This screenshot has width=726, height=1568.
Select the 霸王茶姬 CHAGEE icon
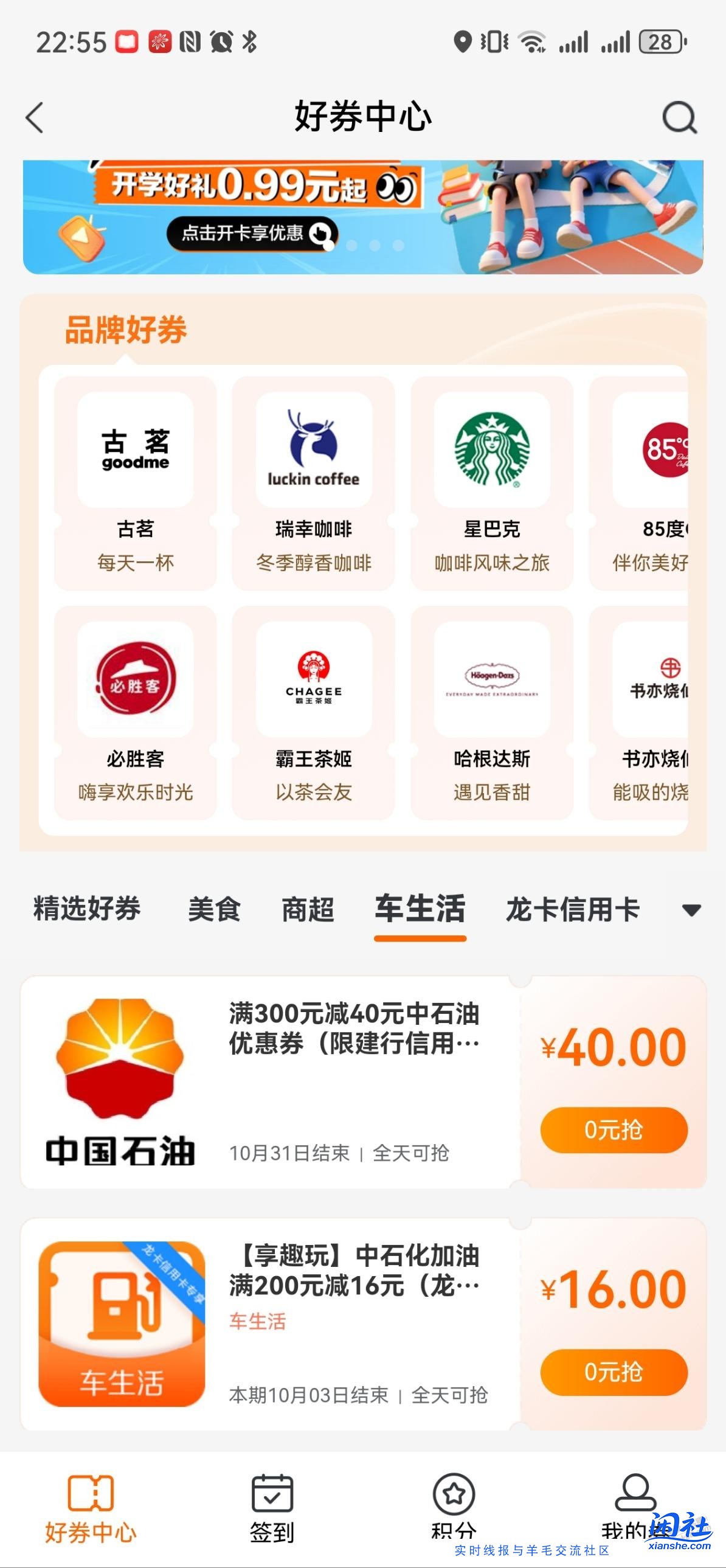312,680
